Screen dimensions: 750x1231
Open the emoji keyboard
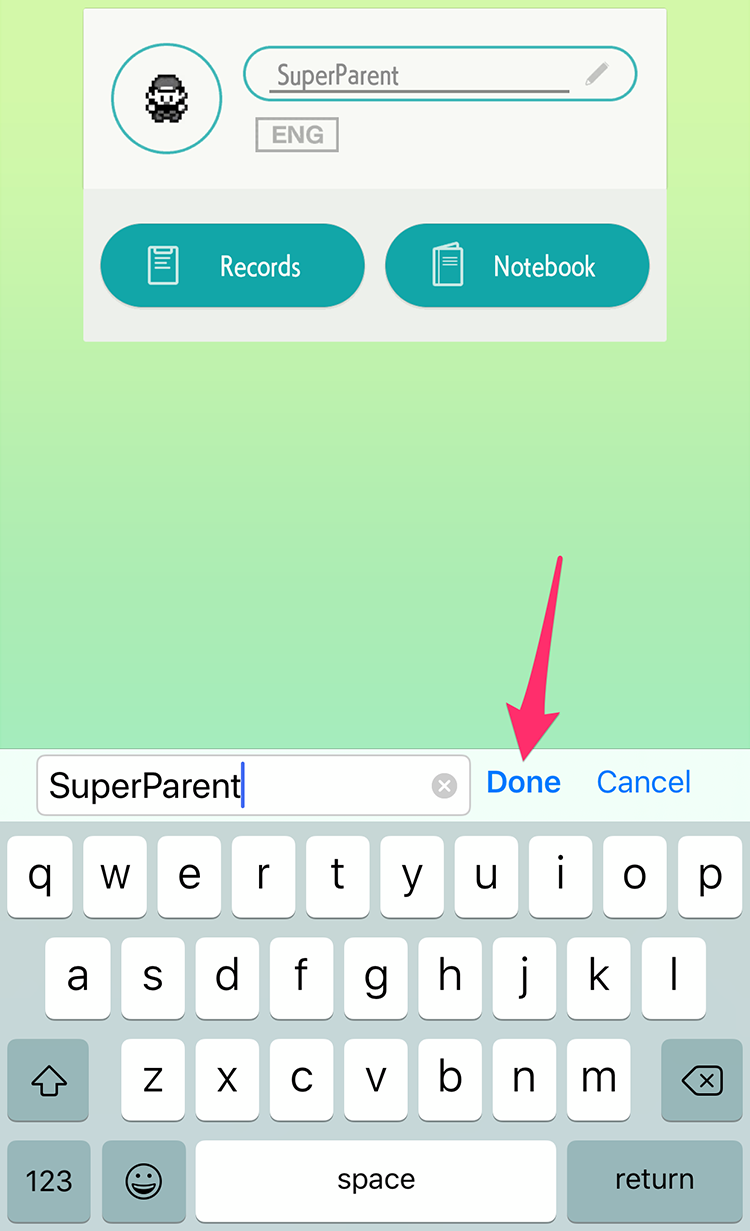pyautogui.click(x=143, y=1181)
